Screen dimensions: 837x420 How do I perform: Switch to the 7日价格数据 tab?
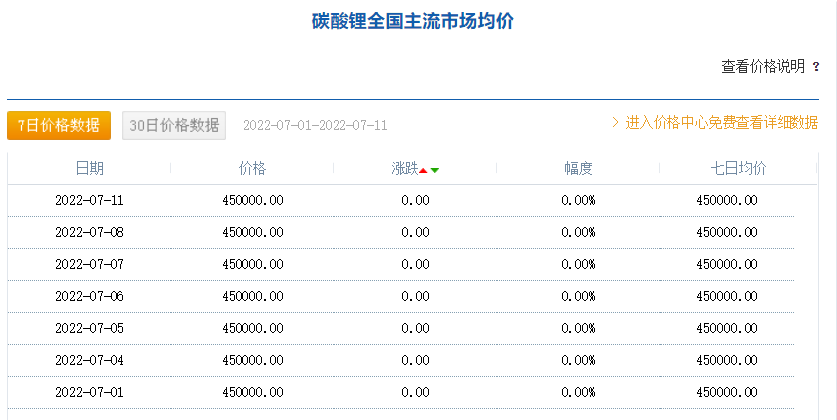pyautogui.click(x=59, y=125)
